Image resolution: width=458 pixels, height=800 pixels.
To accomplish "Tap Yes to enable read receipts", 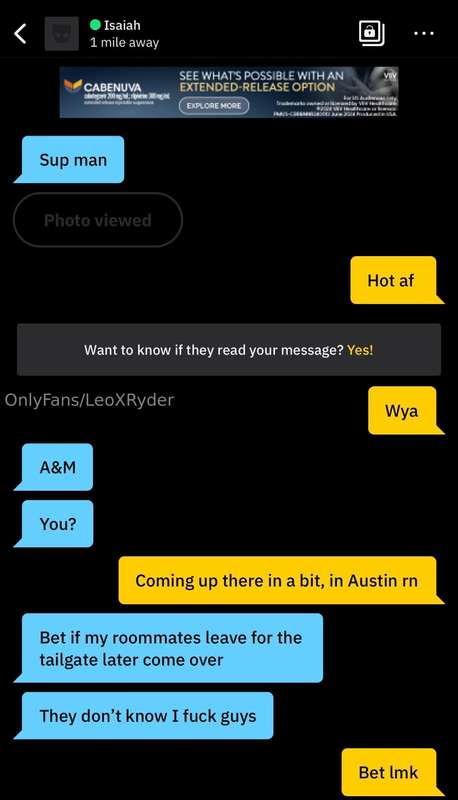I will 360,350.
